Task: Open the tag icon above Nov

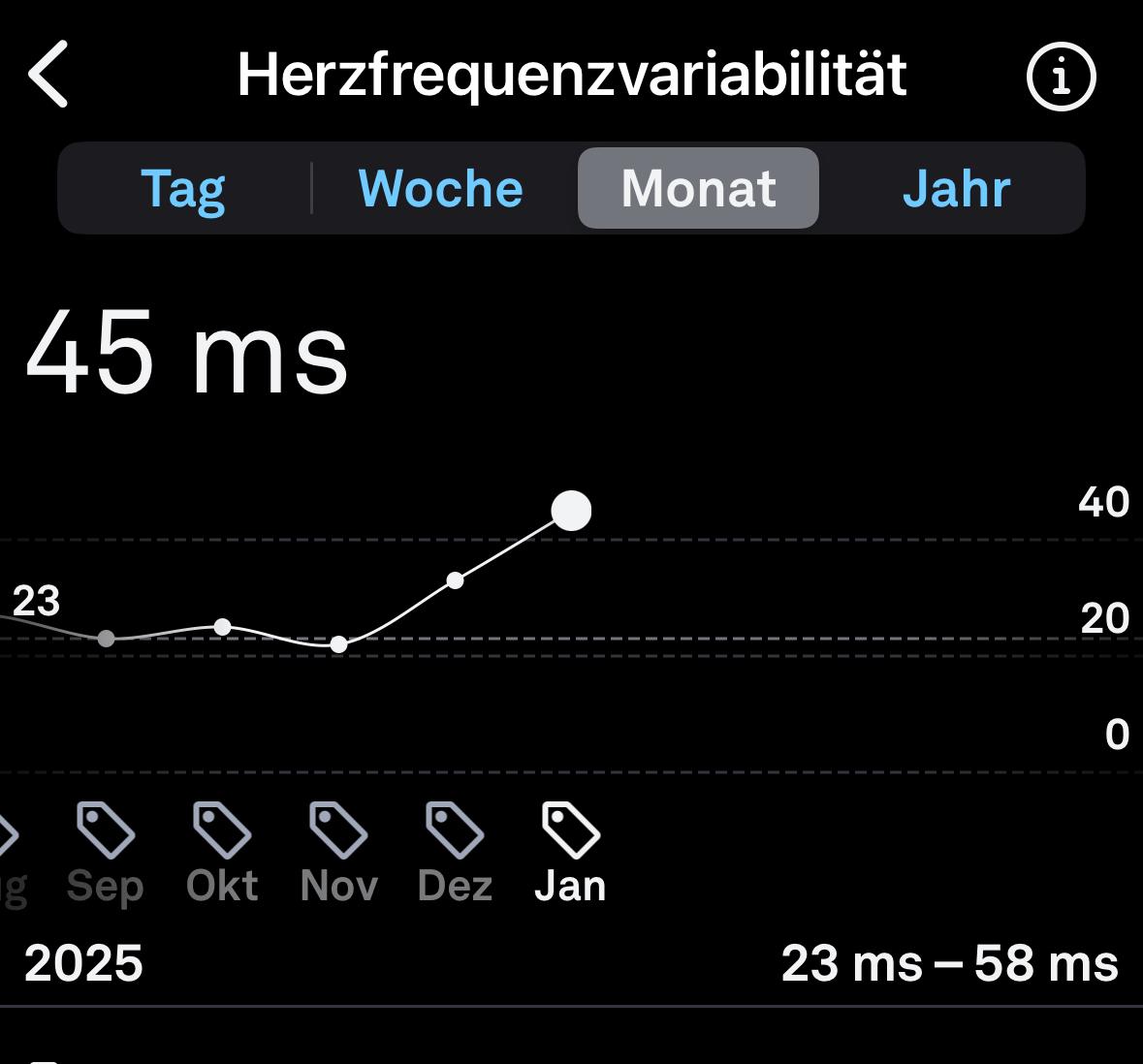Action: tap(338, 829)
